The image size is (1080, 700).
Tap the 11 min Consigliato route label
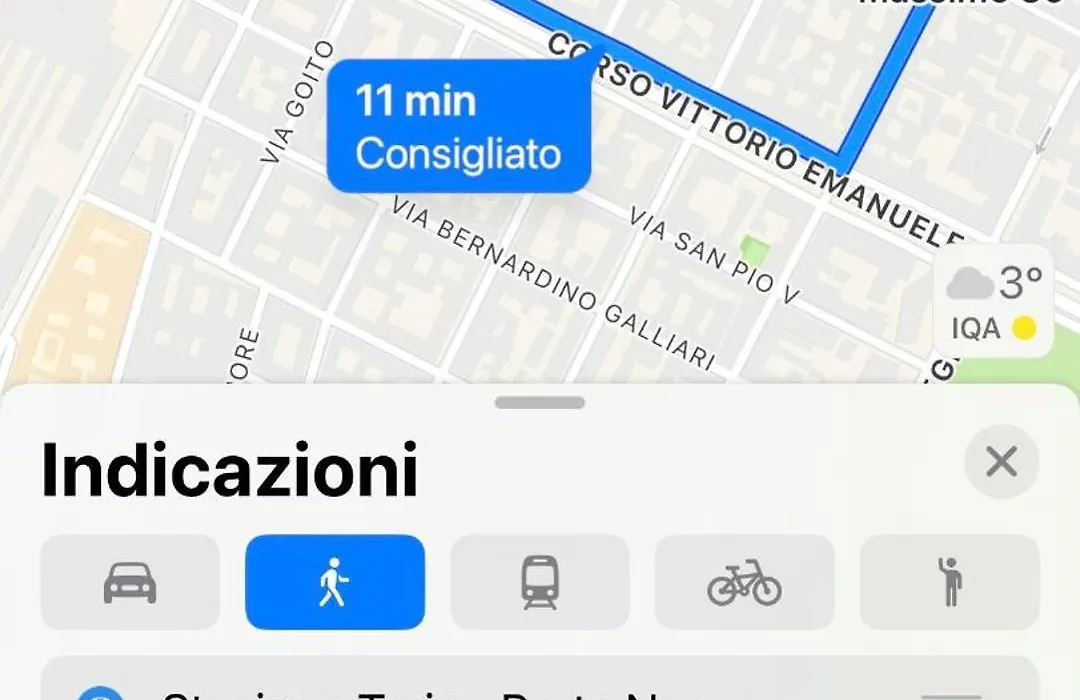tap(458, 127)
